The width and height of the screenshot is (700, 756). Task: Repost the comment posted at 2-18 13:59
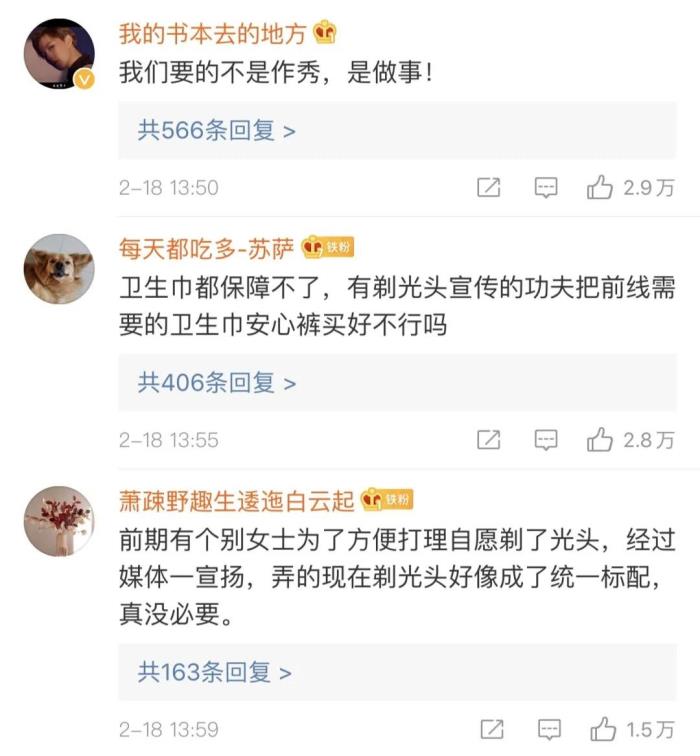tap(489, 727)
